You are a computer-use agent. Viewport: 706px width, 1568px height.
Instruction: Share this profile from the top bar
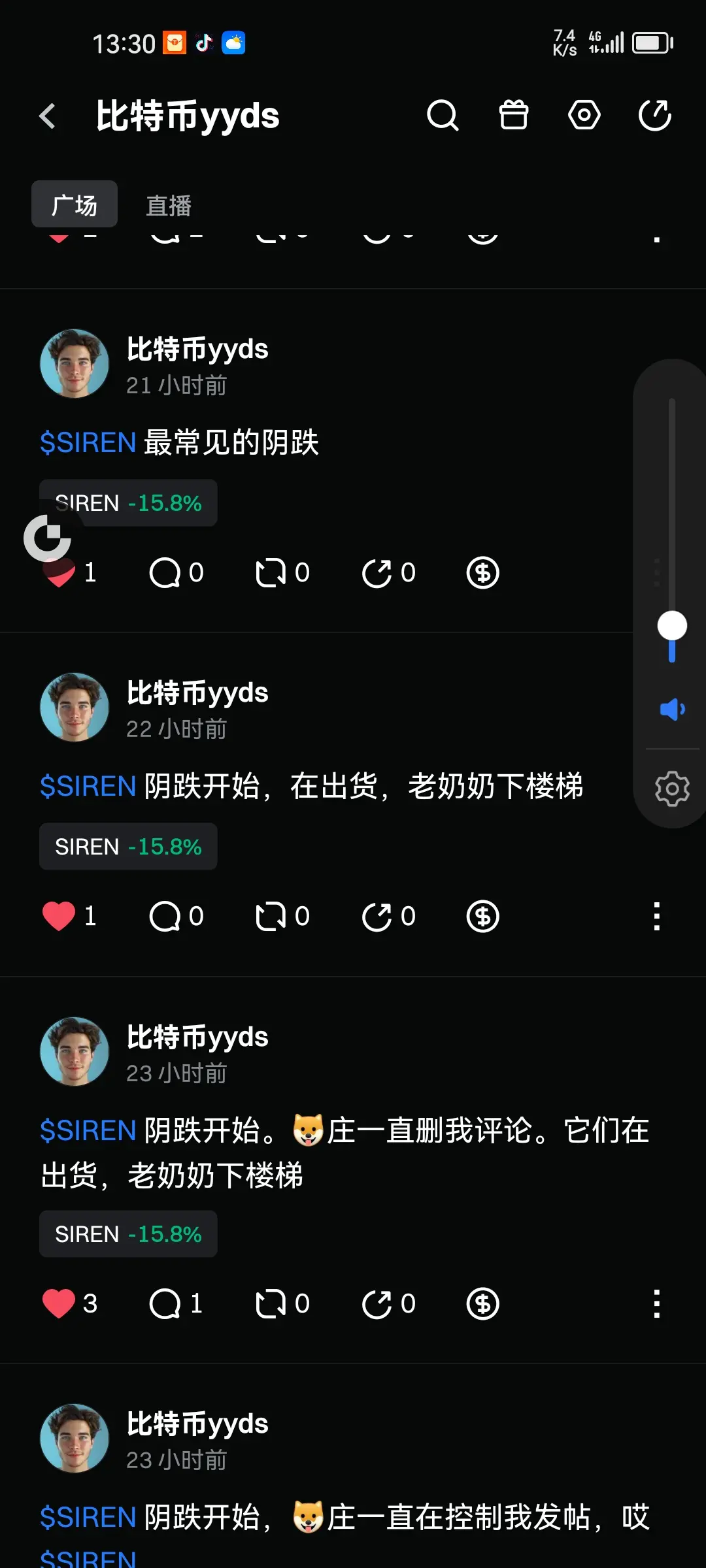tap(654, 116)
